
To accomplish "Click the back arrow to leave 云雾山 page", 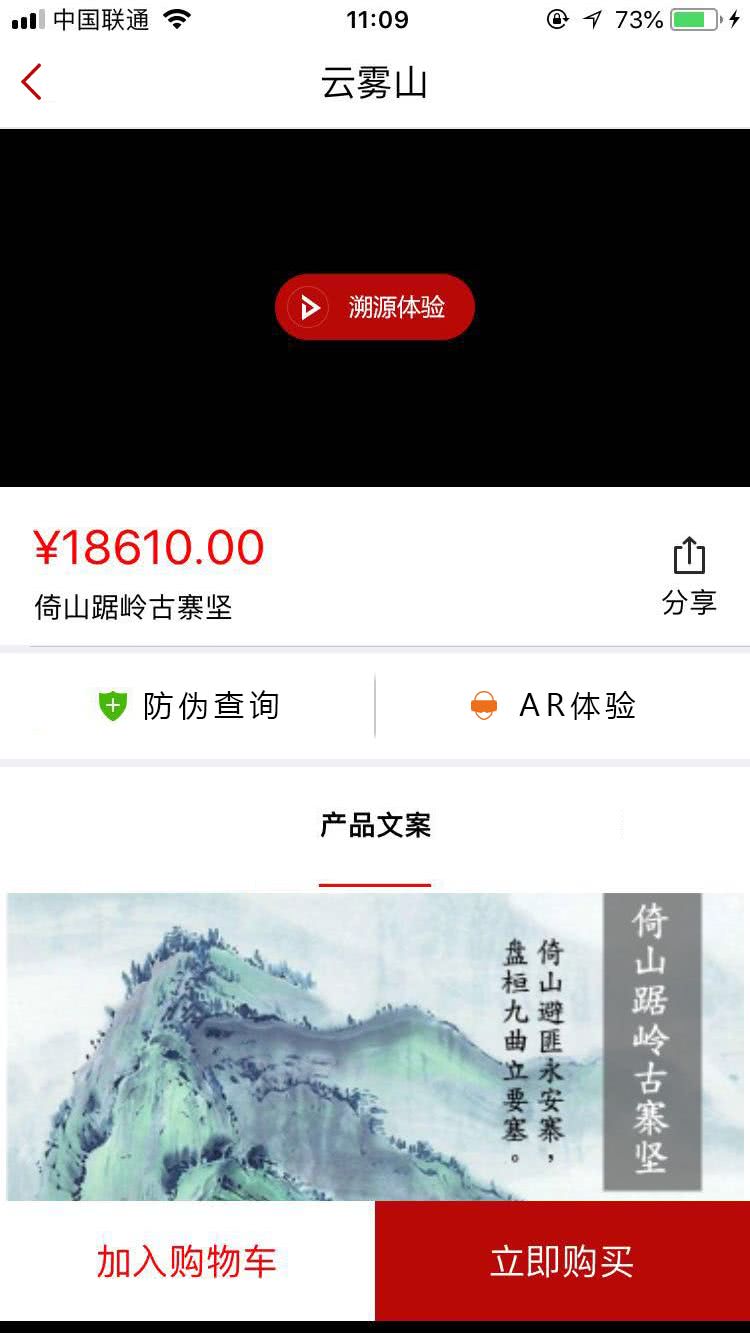I will 31,82.
